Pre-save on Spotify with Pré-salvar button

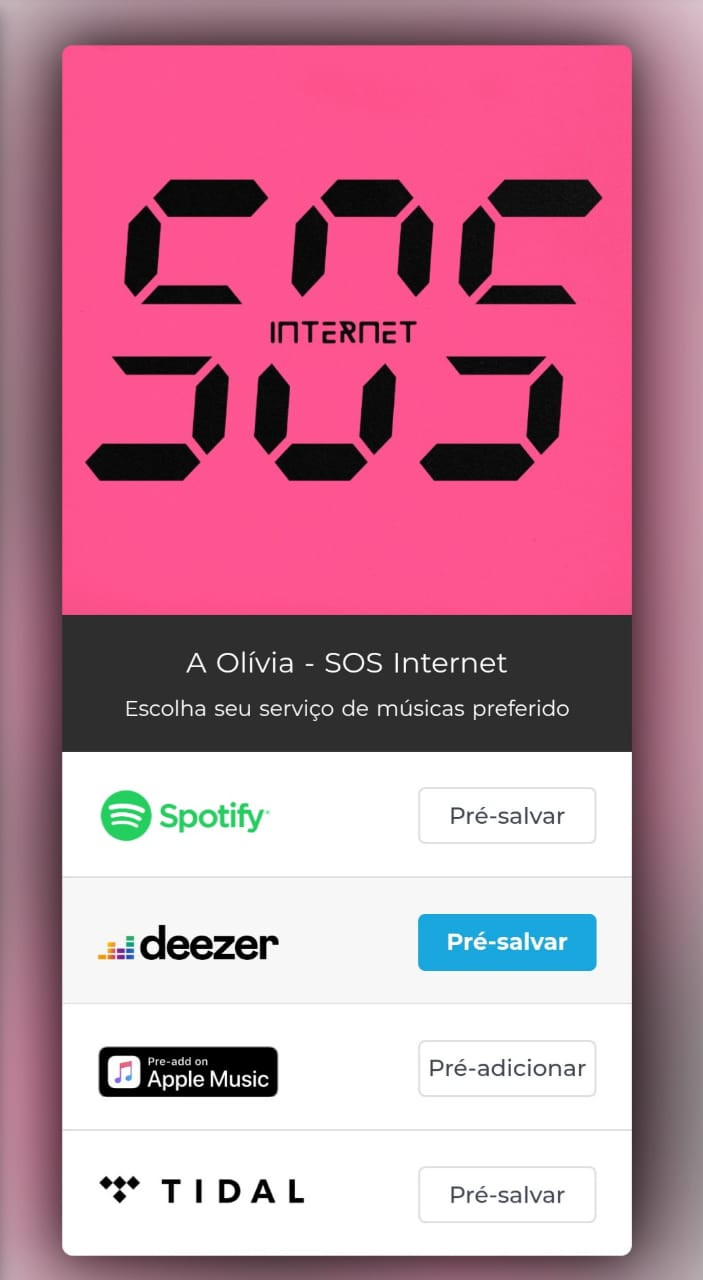point(507,815)
